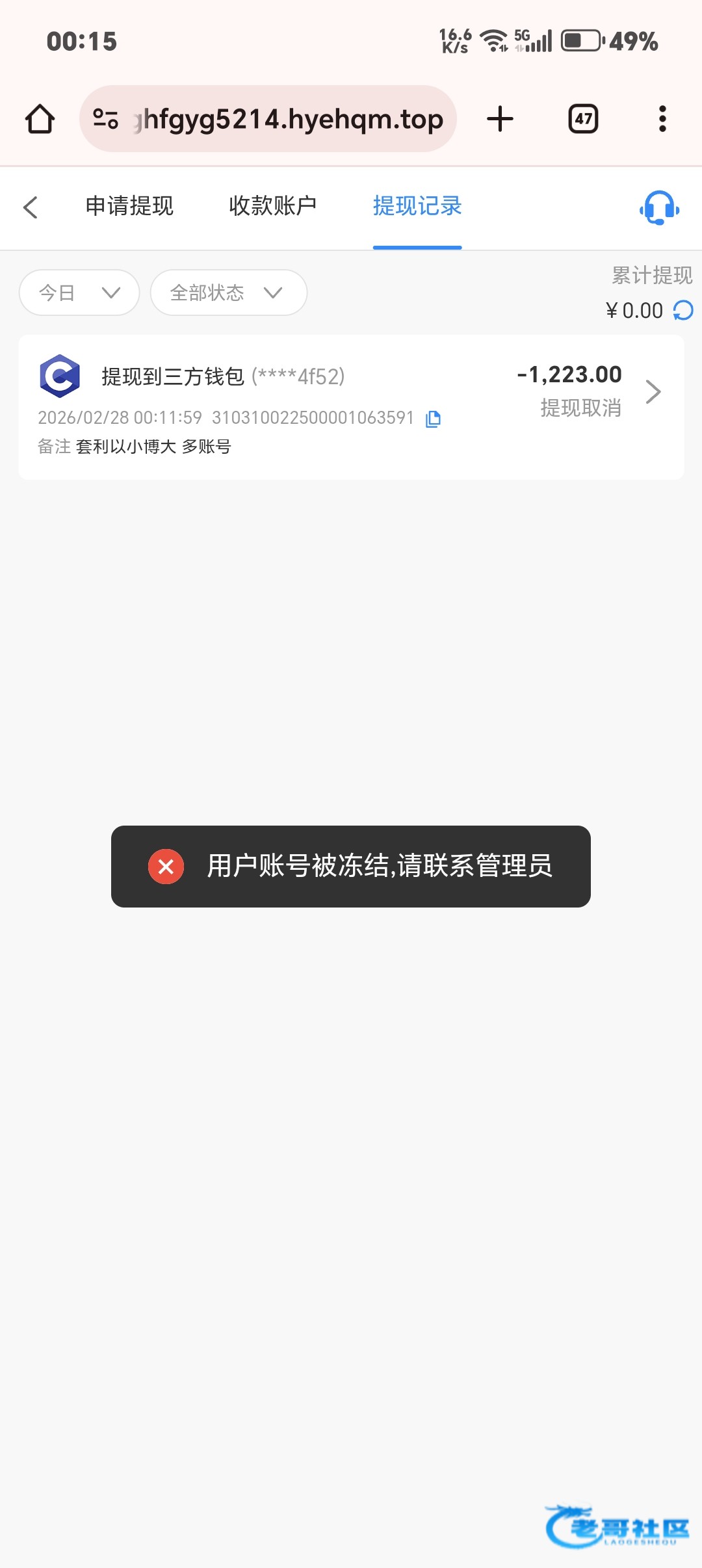Open the -1,223.00 withdrawal record details
The height and width of the screenshot is (1568, 702).
tap(351, 407)
